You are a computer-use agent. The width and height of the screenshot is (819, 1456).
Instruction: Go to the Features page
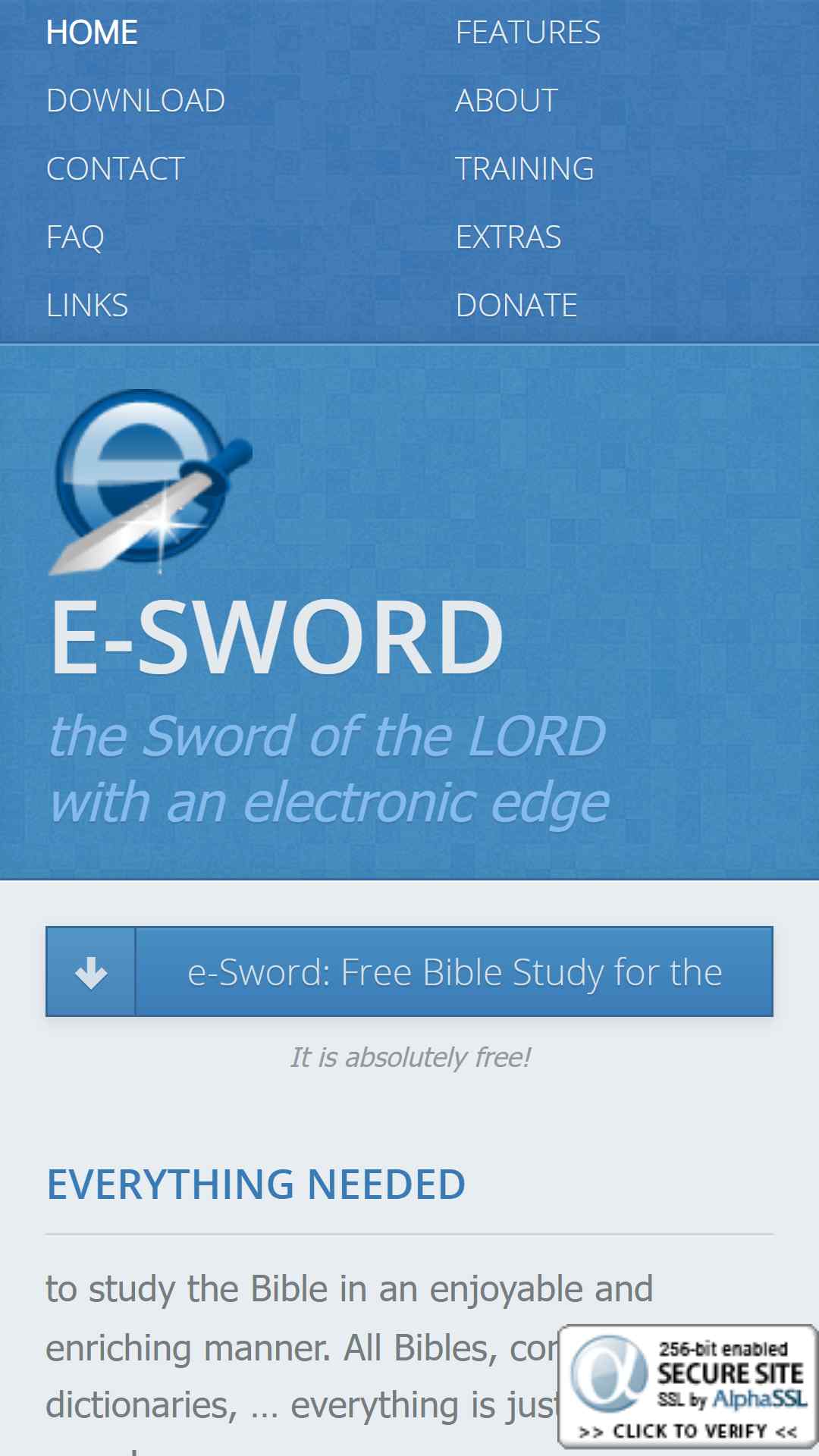pyautogui.click(x=528, y=33)
